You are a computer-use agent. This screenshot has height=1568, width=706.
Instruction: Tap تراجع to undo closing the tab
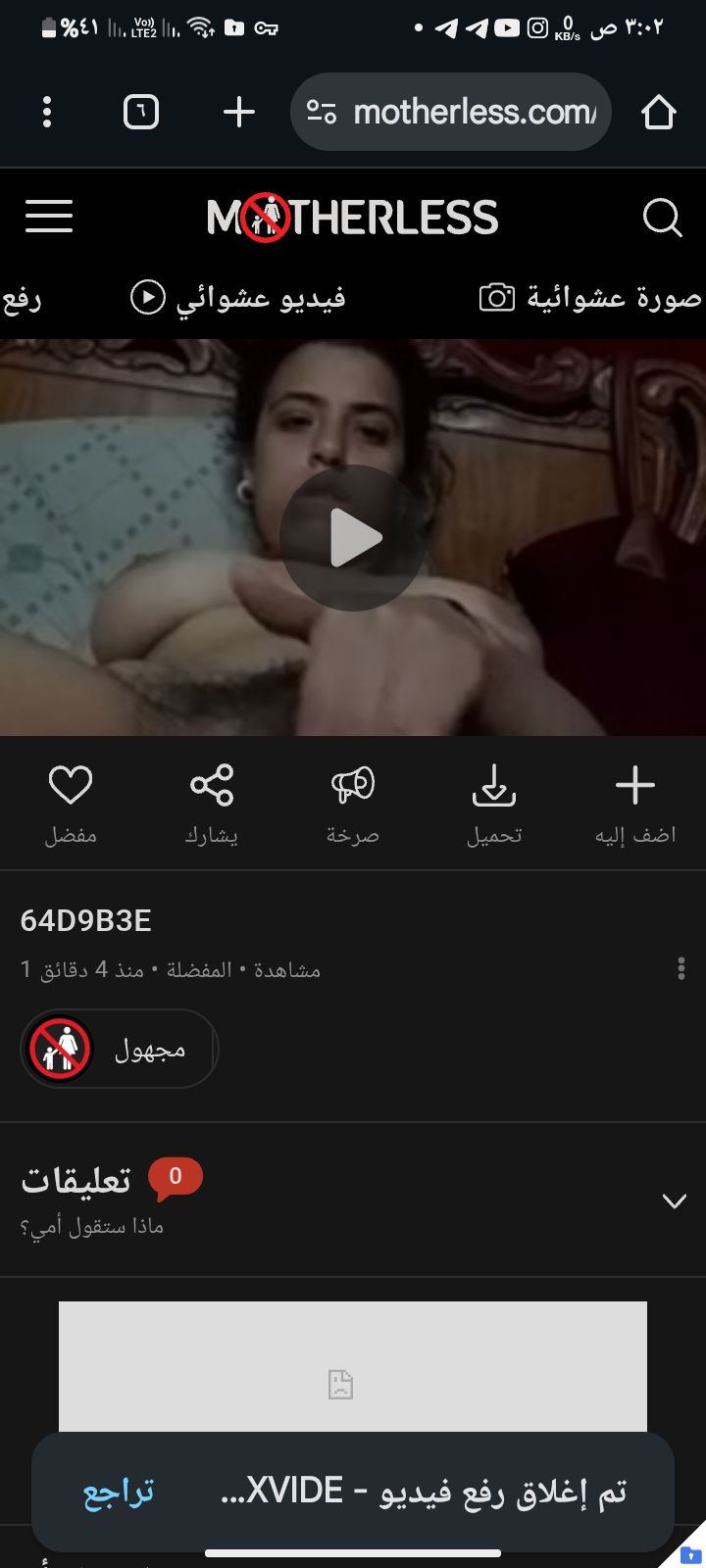(x=119, y=1492)
